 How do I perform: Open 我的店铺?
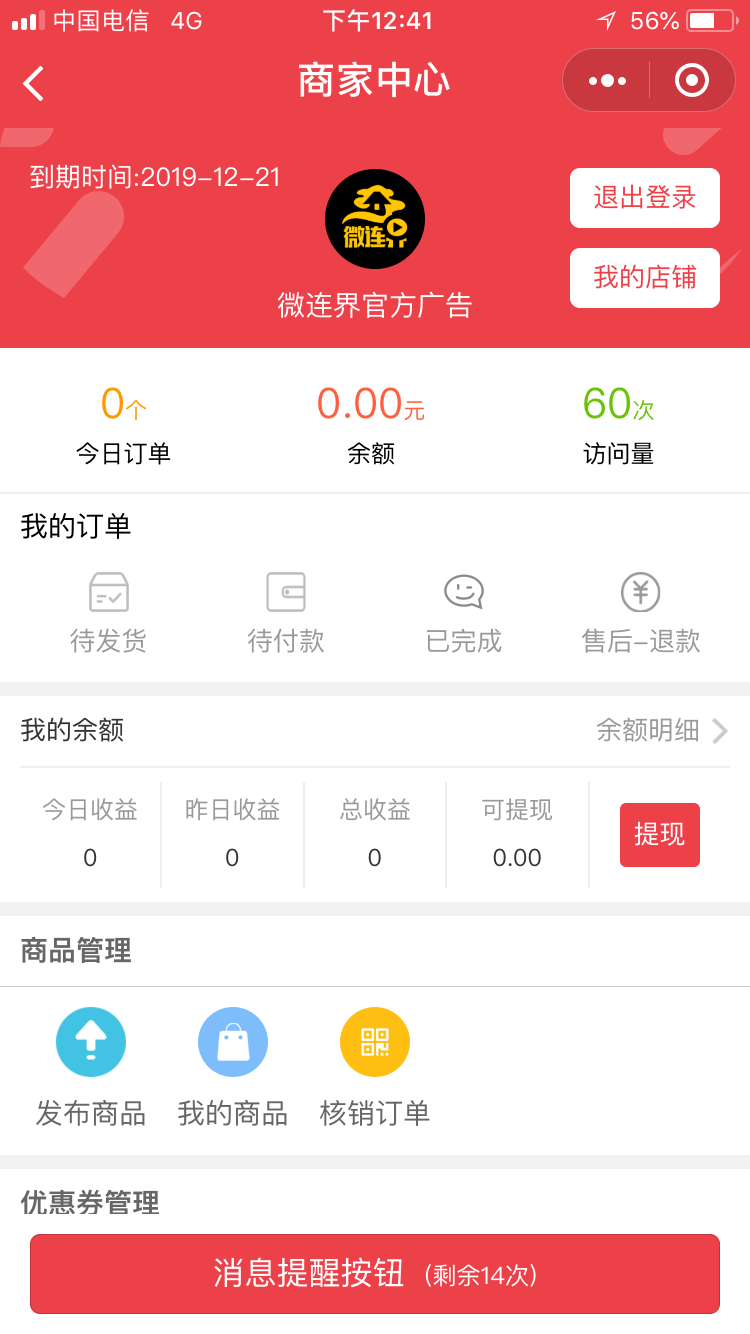tap(645, 277)
